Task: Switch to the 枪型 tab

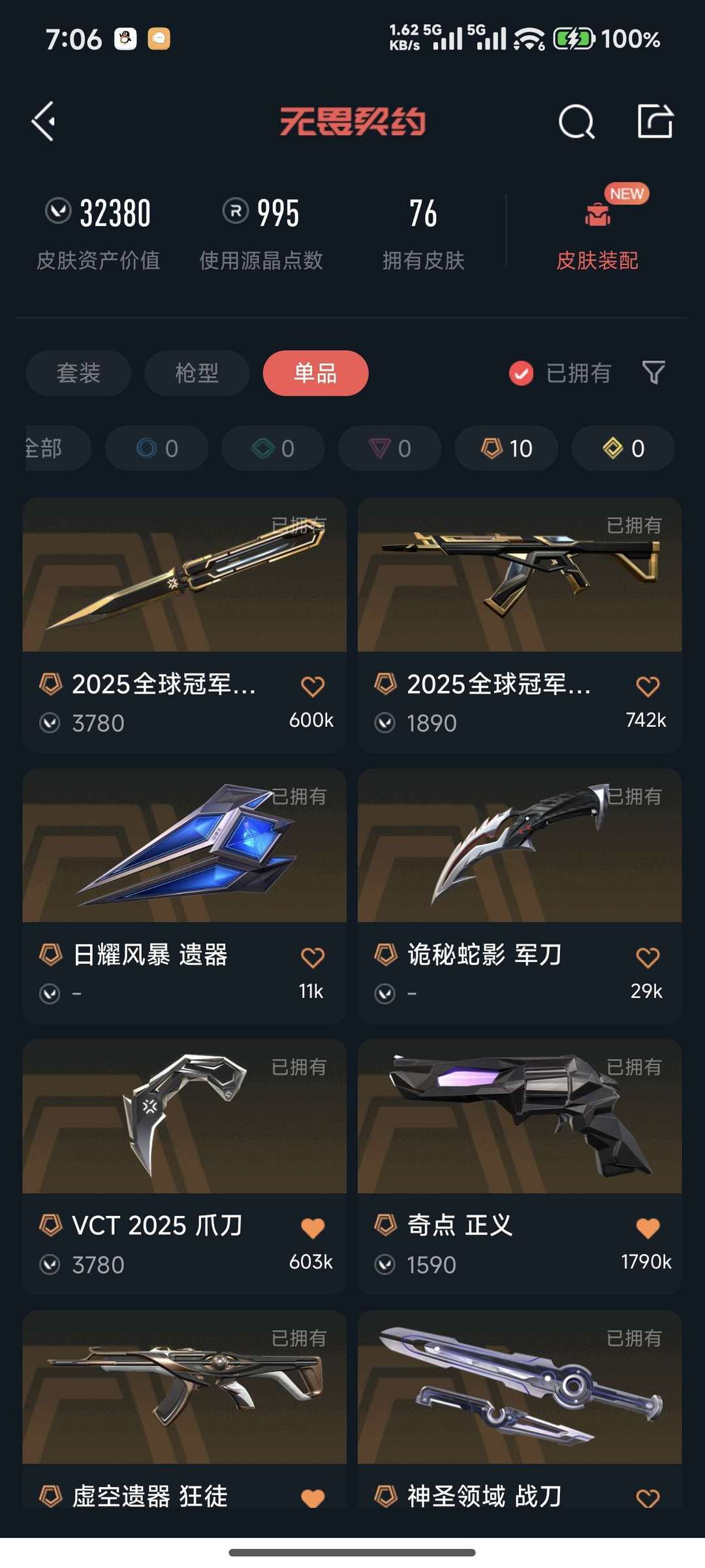Action: (x=196, y=373)
